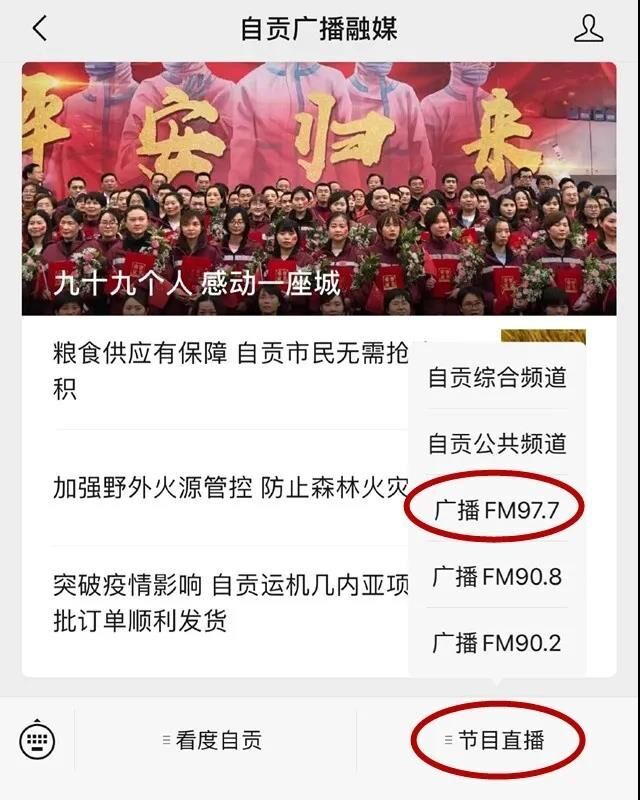This screenshot has height=800, width=640.
Task: Go back using the top-left arrow
Action: click(39, 29)
